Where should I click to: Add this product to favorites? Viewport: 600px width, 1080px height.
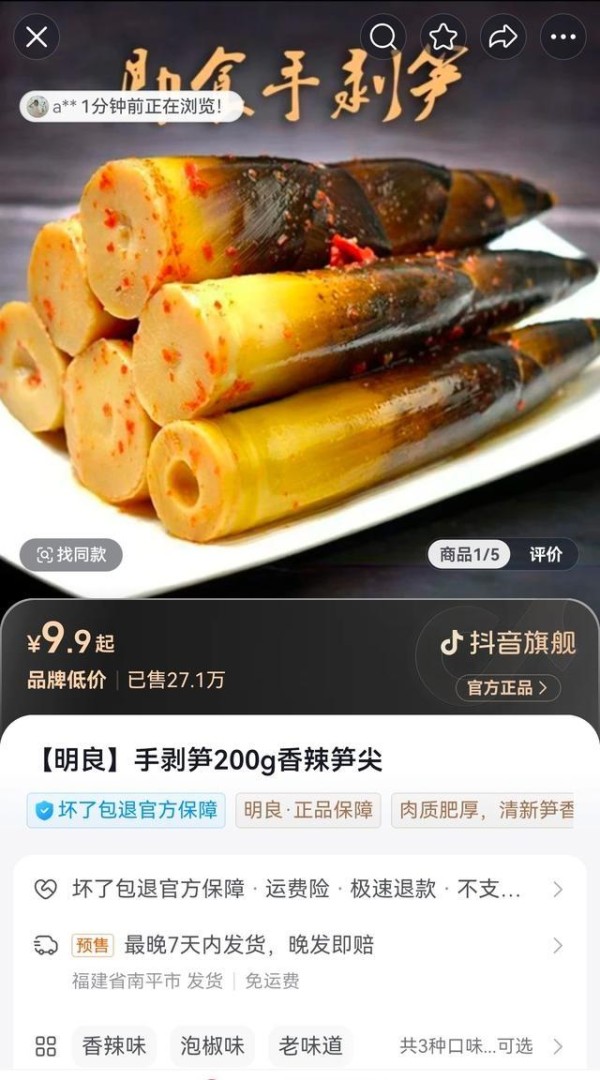point(443,37)
